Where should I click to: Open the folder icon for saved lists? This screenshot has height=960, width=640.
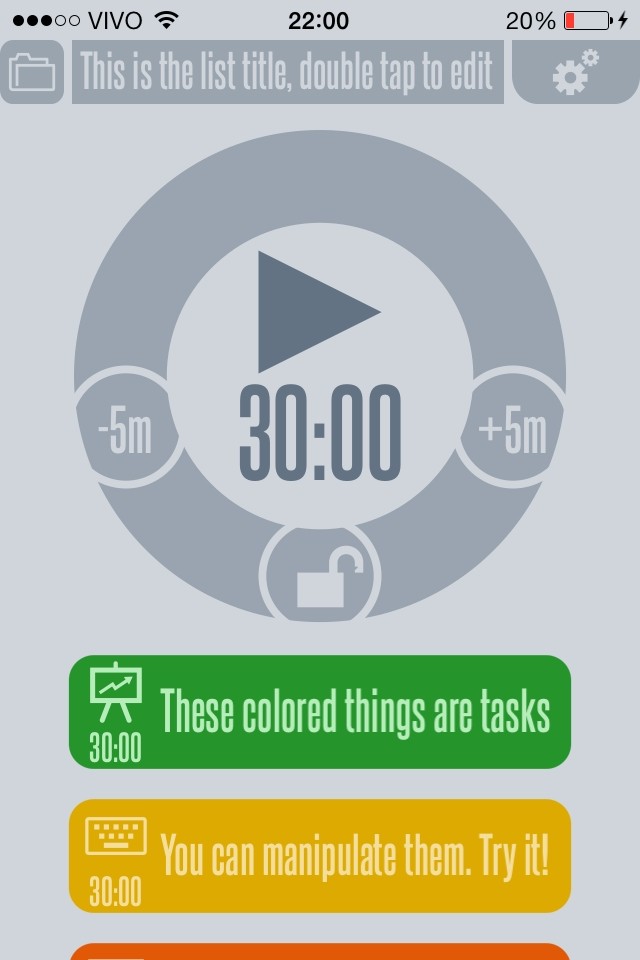coord(32,72)
